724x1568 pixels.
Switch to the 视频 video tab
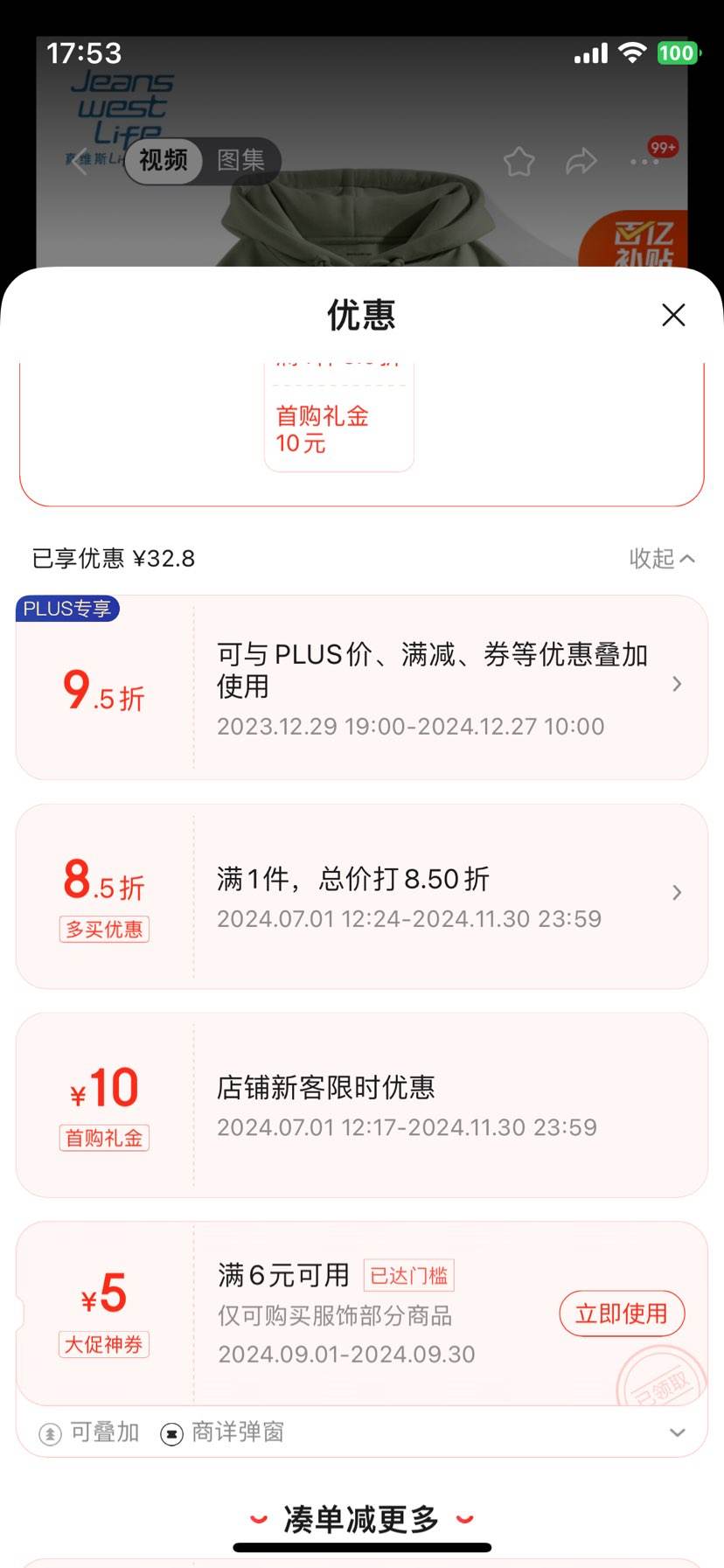pos(164,160)
